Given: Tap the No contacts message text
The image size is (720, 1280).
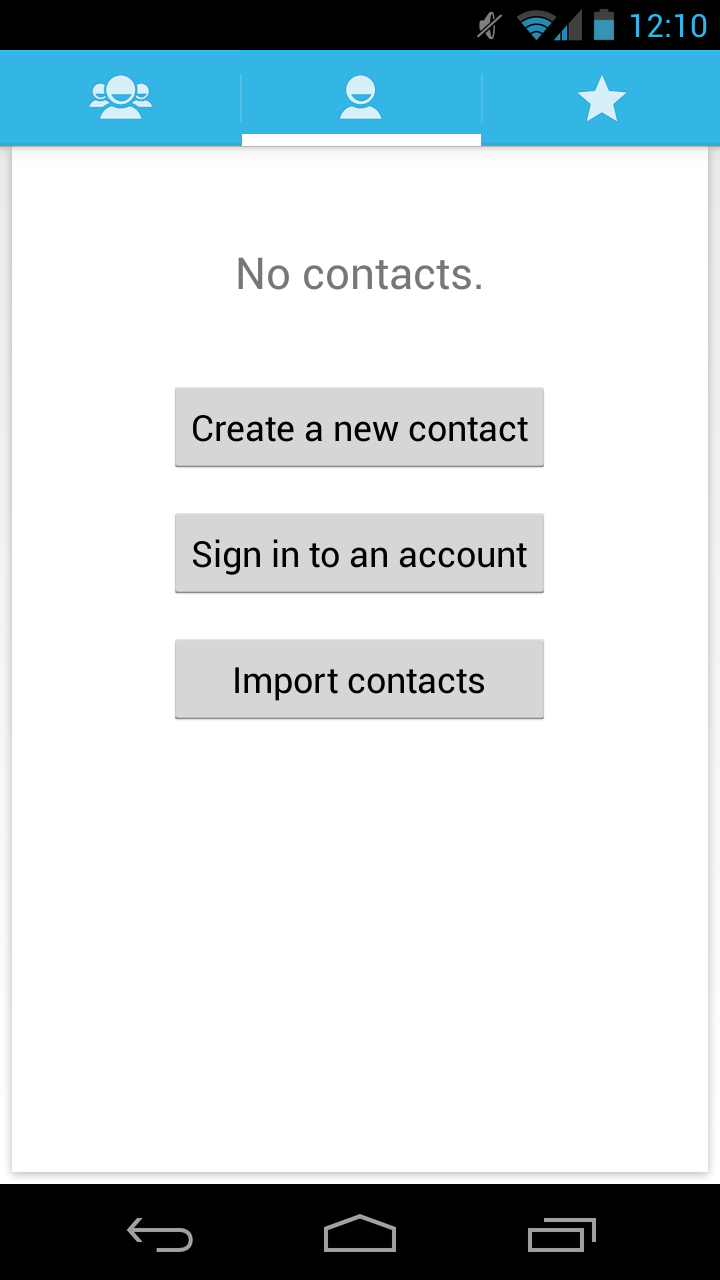Looking at the screenshot, I should 360,273.
